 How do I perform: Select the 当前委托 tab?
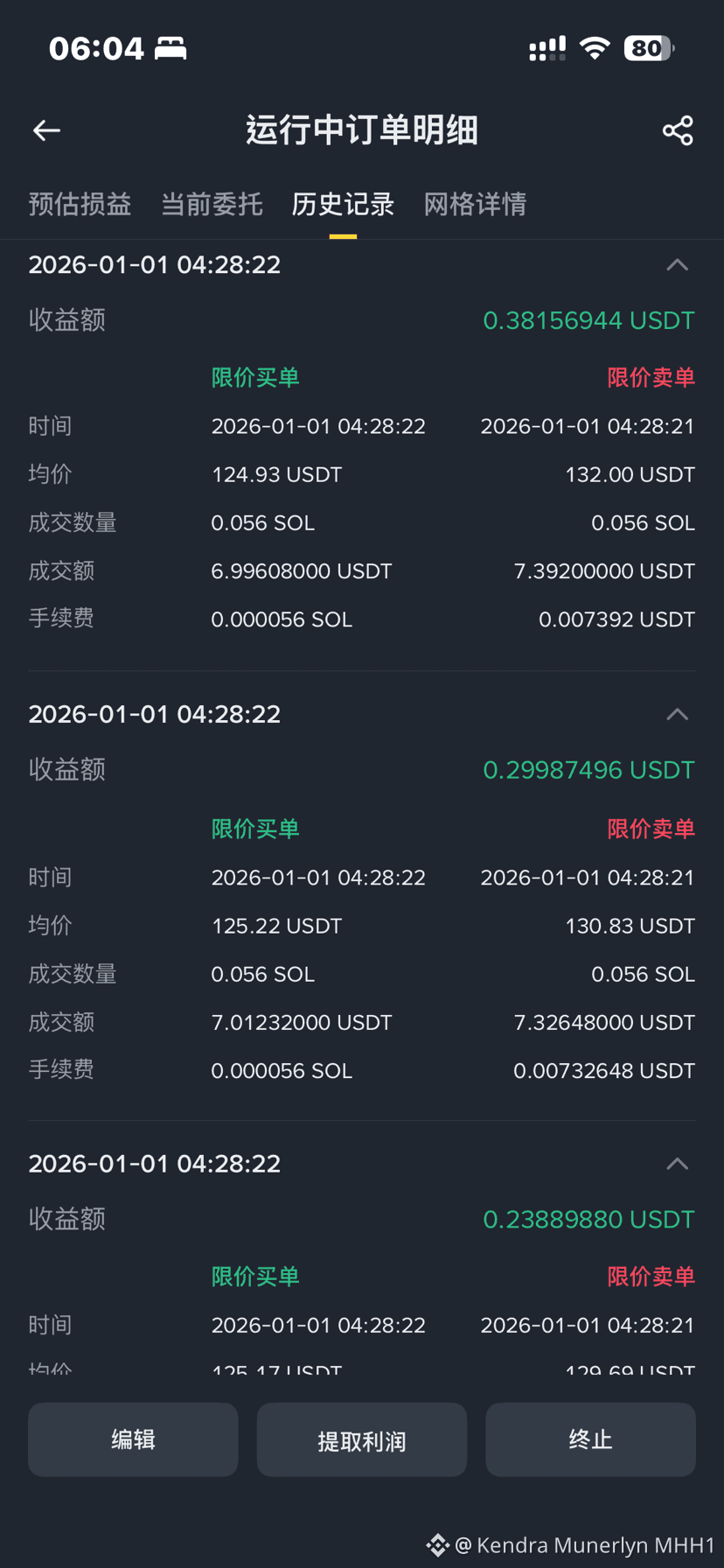click(x=212, y=204)
